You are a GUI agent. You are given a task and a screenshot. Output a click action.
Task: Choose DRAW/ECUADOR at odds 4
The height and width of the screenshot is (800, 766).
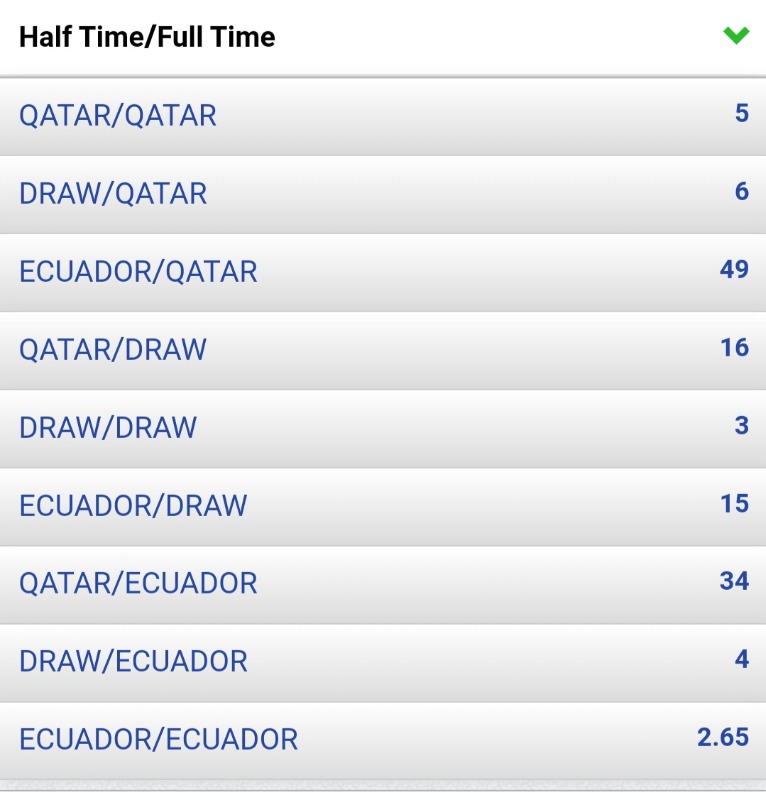[383, 661]
